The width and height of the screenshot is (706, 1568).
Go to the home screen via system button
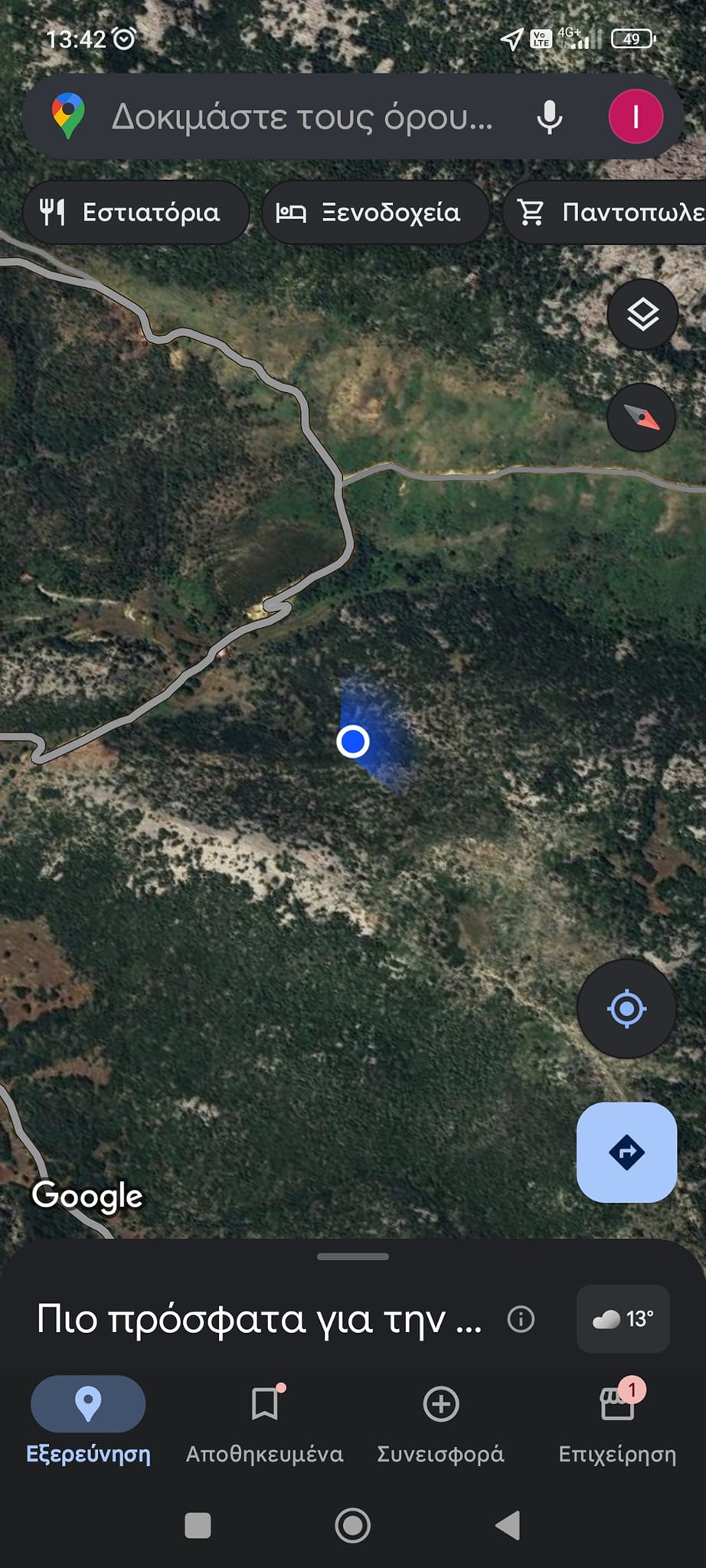coord(352,1525)
